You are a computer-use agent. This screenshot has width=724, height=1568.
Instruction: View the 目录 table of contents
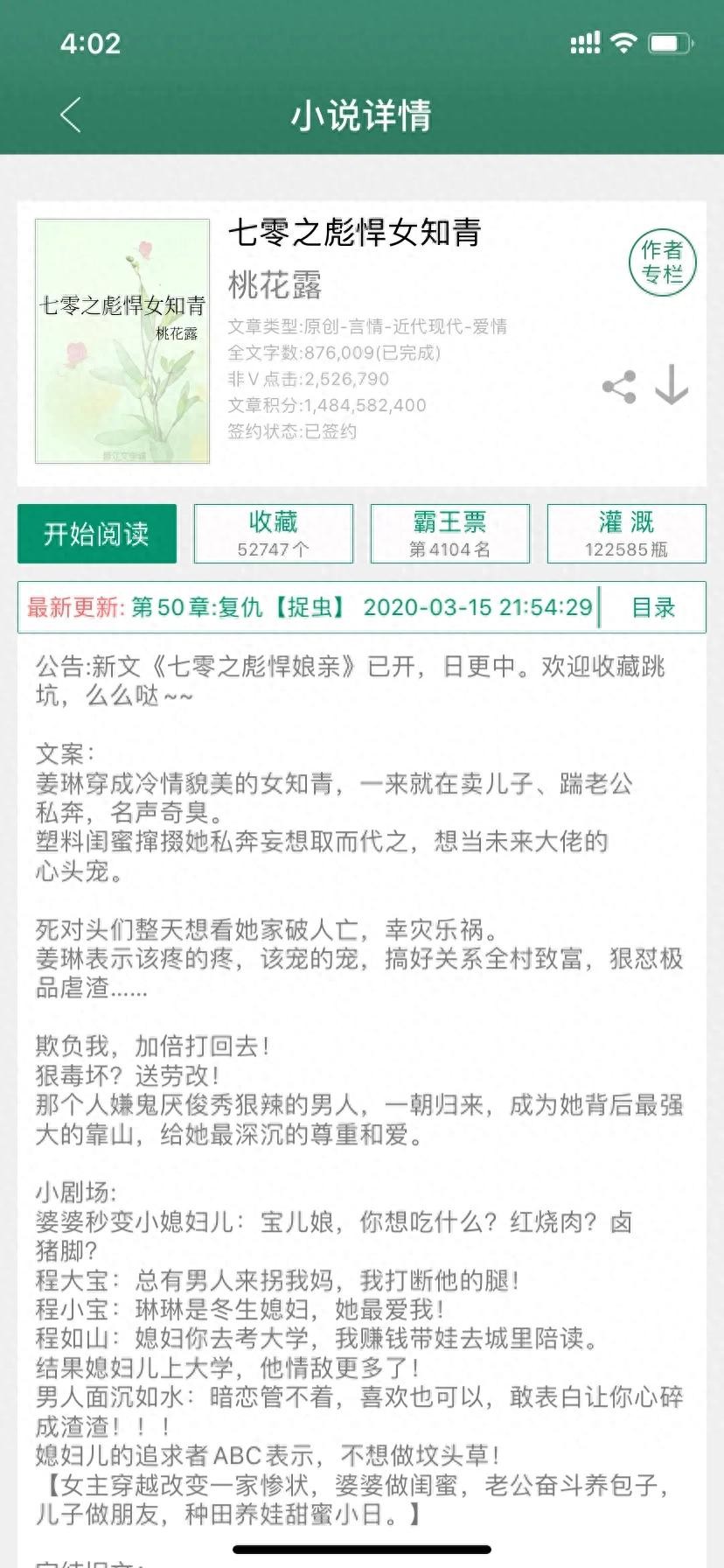click(653, 607)
